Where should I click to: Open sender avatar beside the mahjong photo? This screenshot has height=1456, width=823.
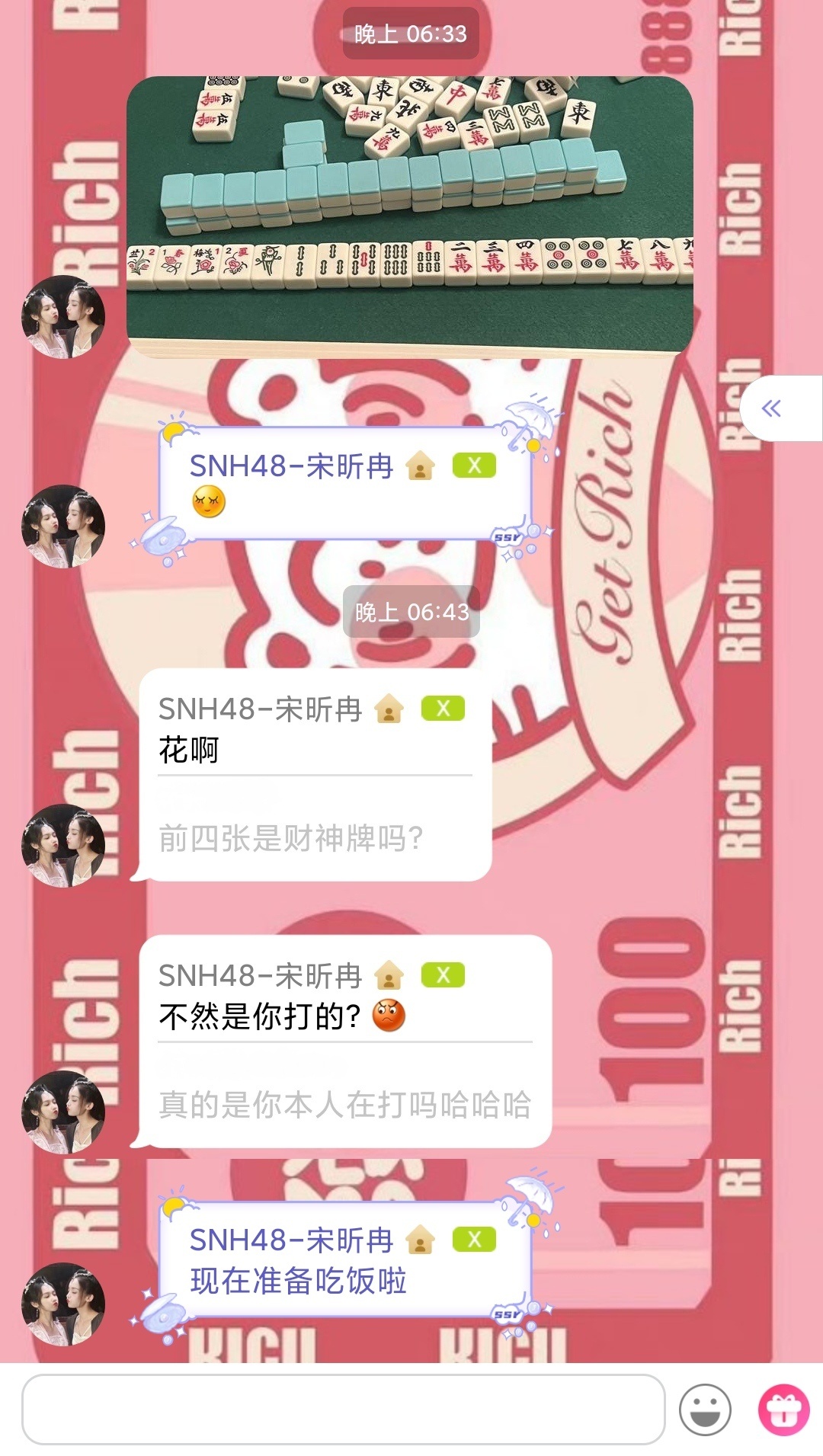(x=63, y=316)
